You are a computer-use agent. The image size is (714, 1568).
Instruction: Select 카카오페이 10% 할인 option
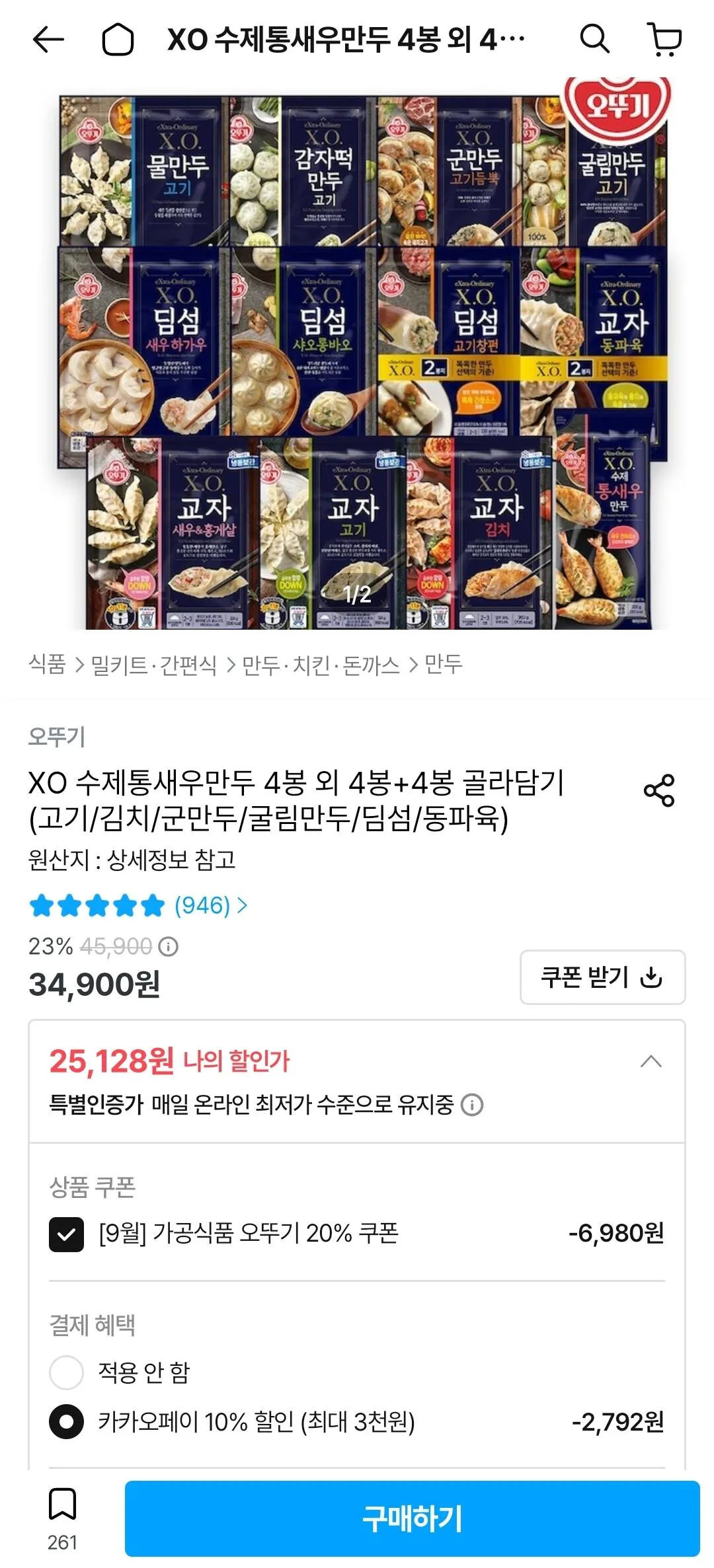coord(66,1421)
